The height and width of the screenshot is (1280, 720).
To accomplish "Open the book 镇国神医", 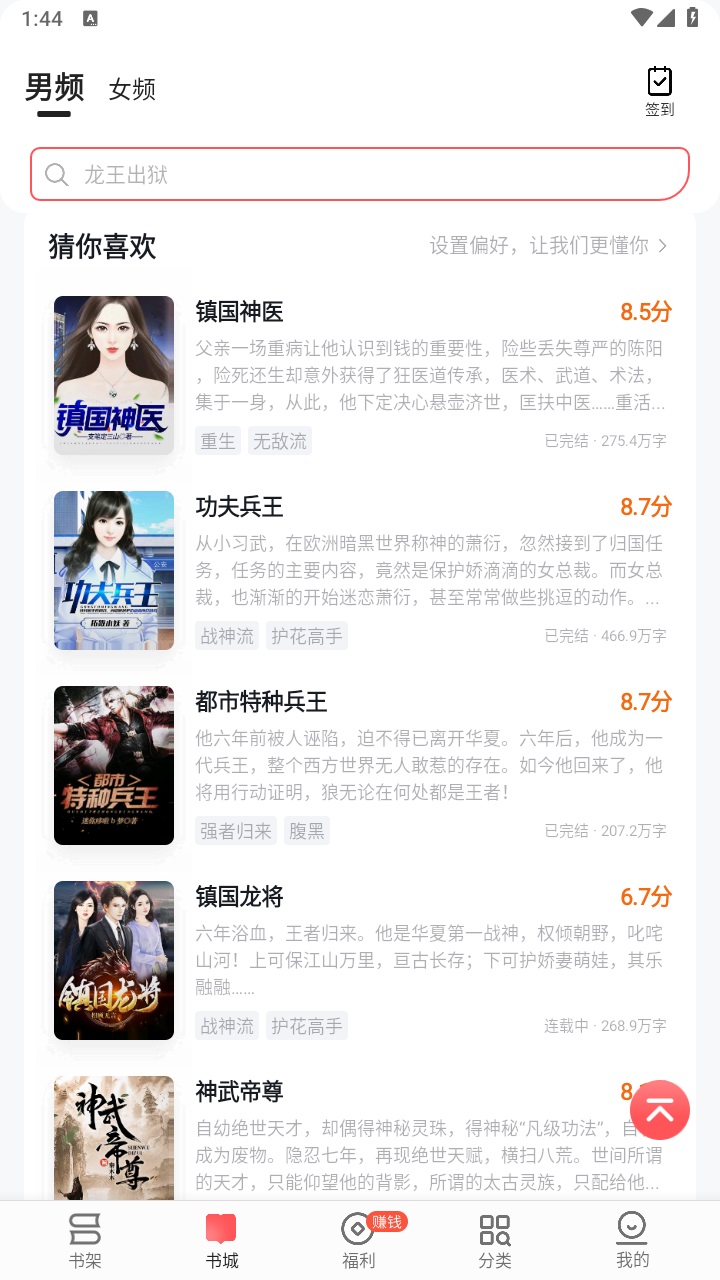I will click(x=360, y=375).
